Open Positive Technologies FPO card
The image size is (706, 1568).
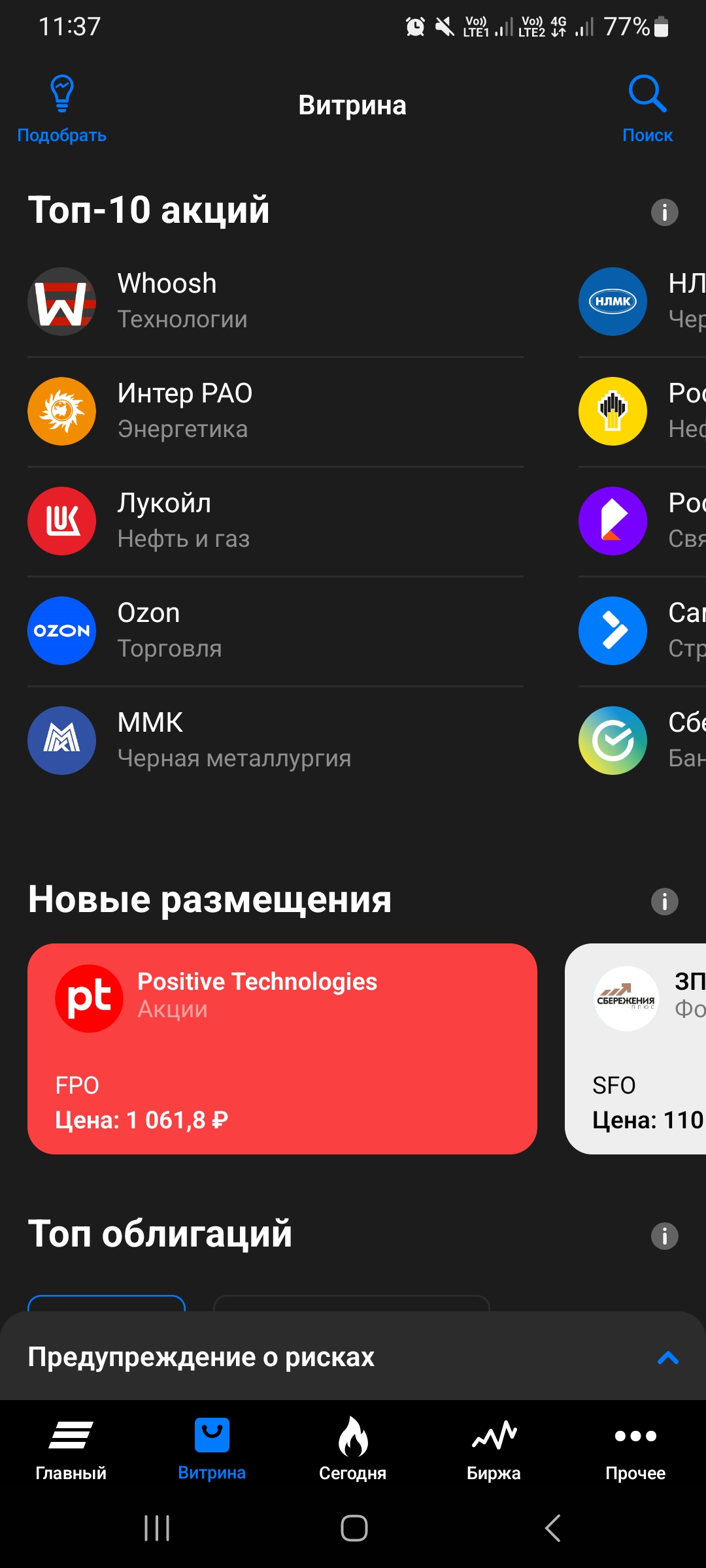(x=282, y=1049)
